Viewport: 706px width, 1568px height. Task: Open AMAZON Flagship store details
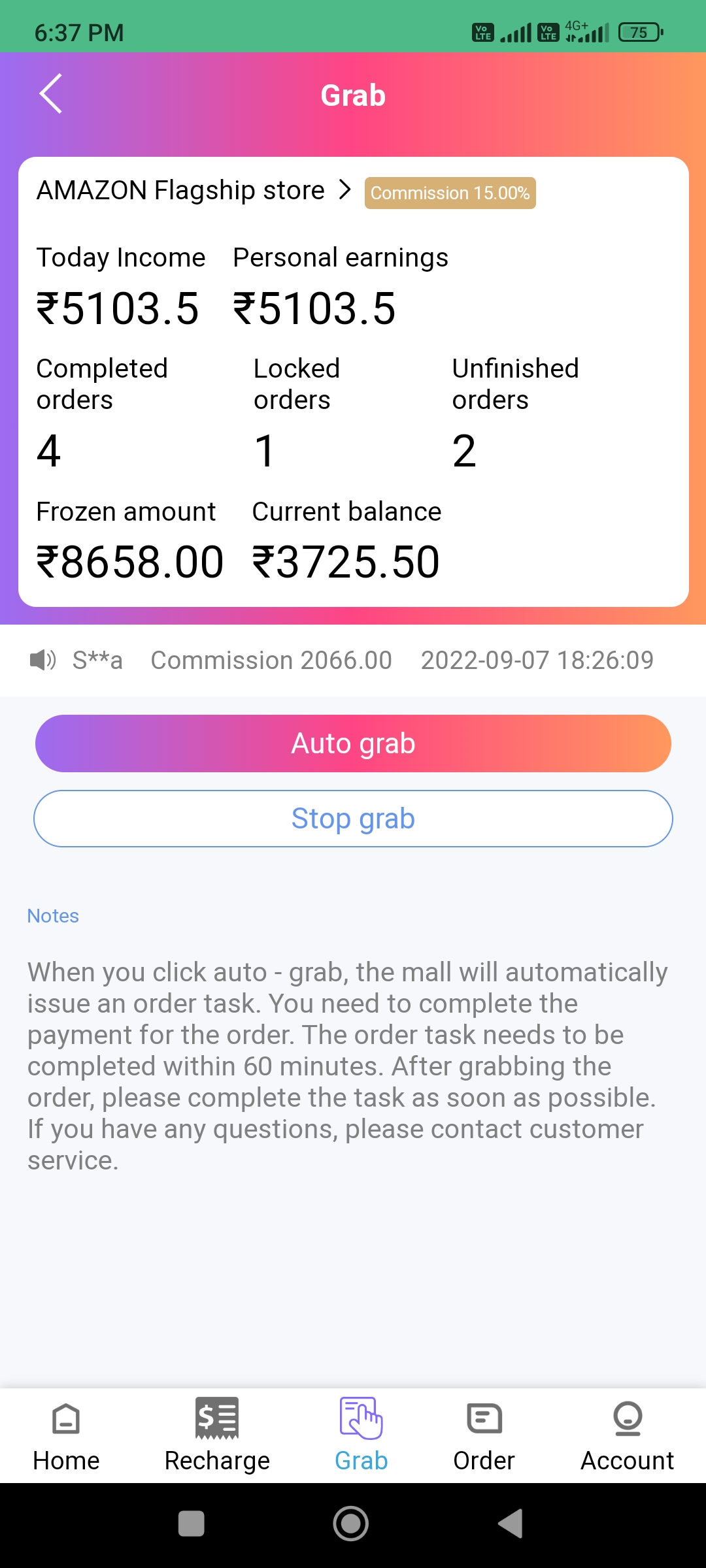point(193,191)
